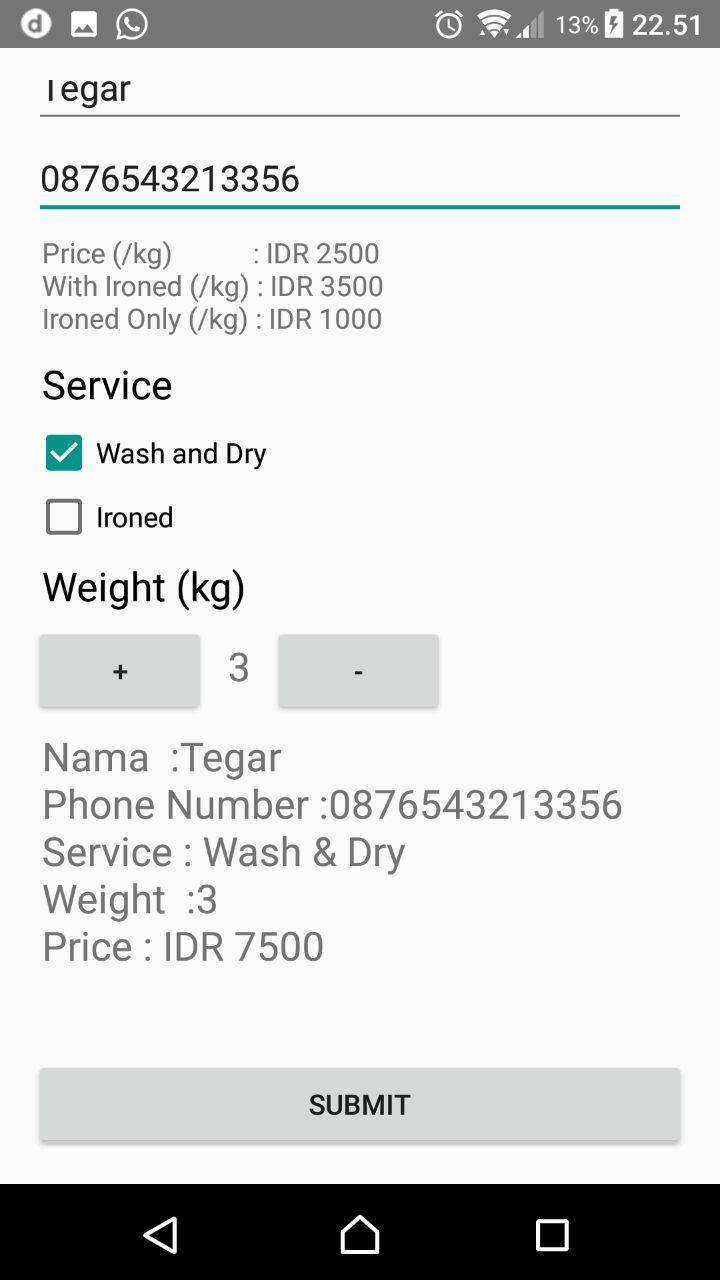The image size is (720, 1280).
Task: Open recent apps with the square button
Action: click(551, 1234)
